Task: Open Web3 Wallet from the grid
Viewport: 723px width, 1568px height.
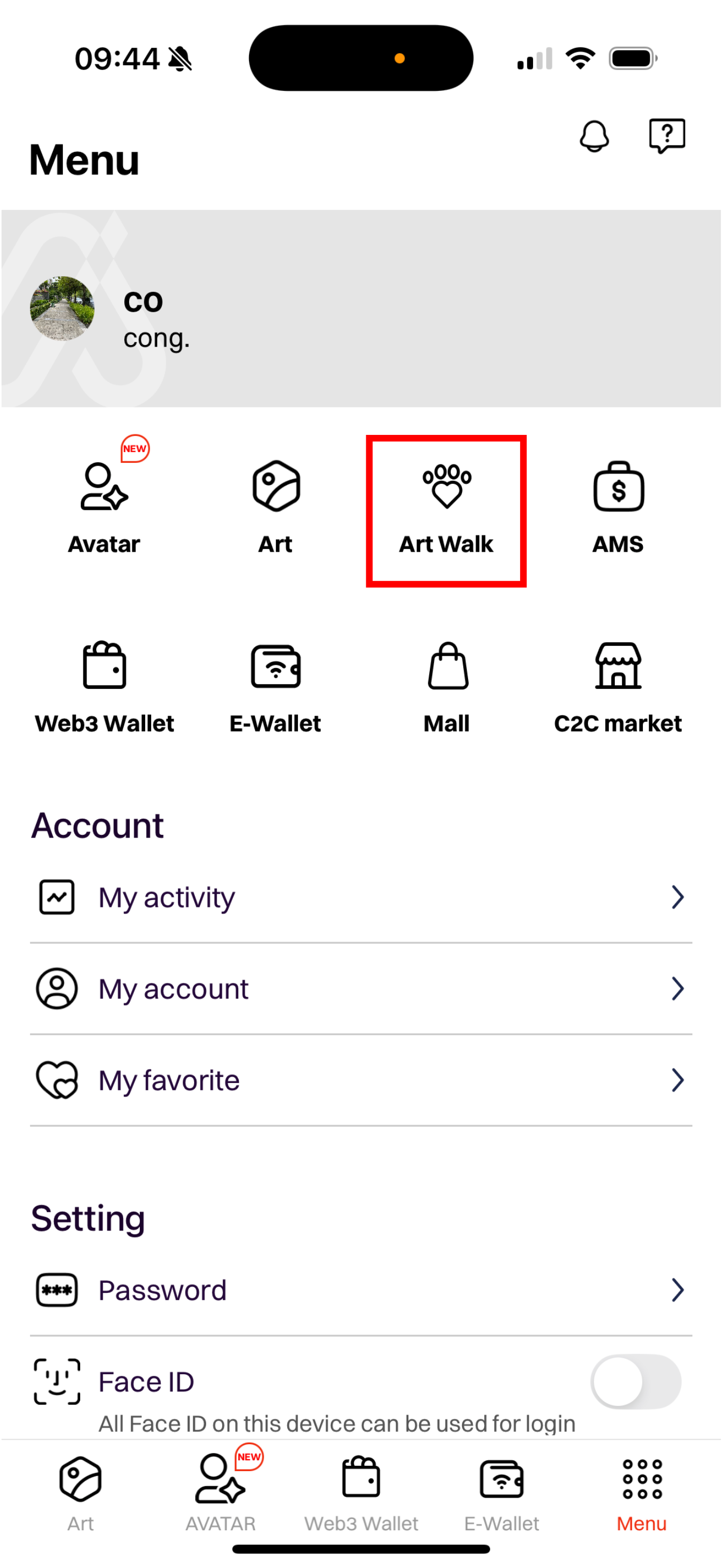Action: click(x=104, y=687)
